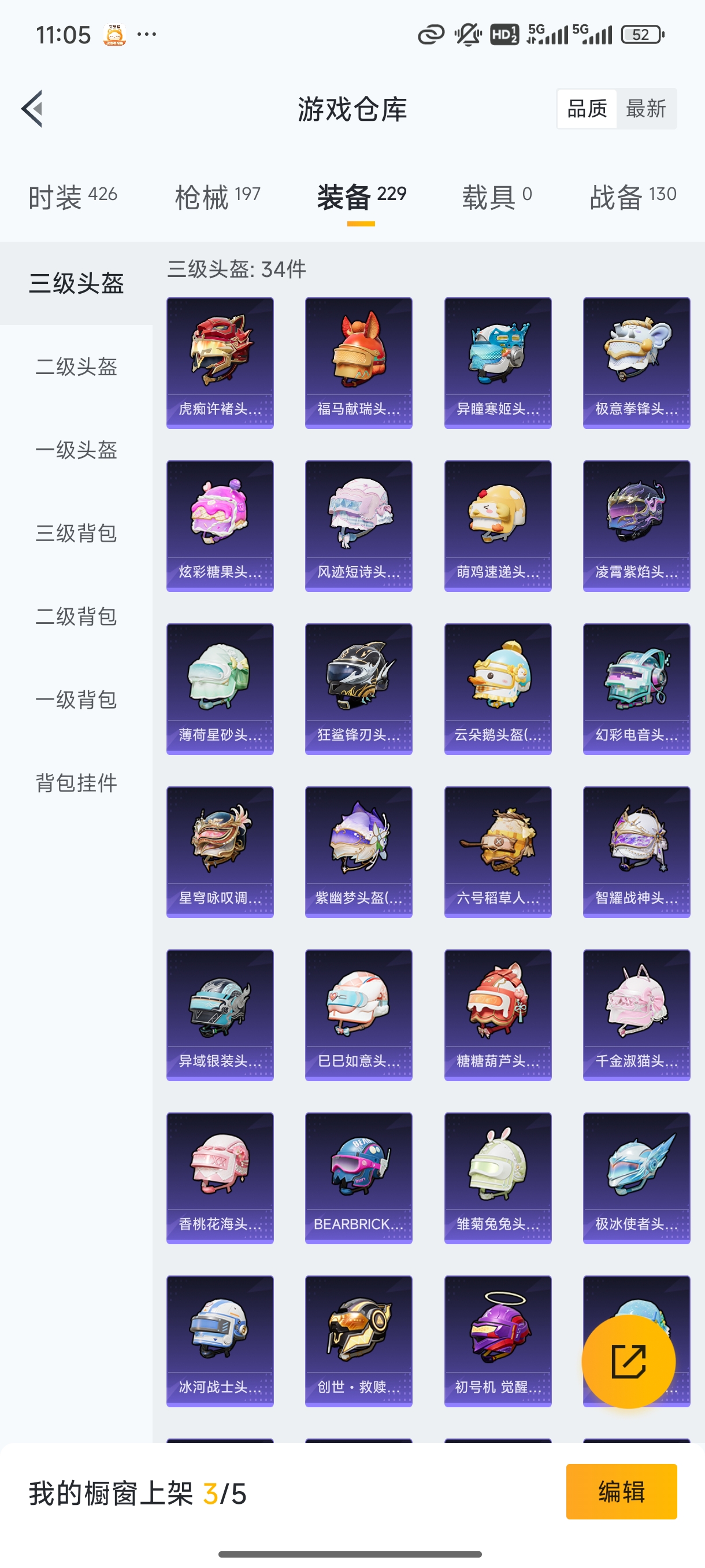The height and width of the screenshot is (1568, 705).
Task: Open the BEARBRICK helmet item
Action: [358, 1178]
